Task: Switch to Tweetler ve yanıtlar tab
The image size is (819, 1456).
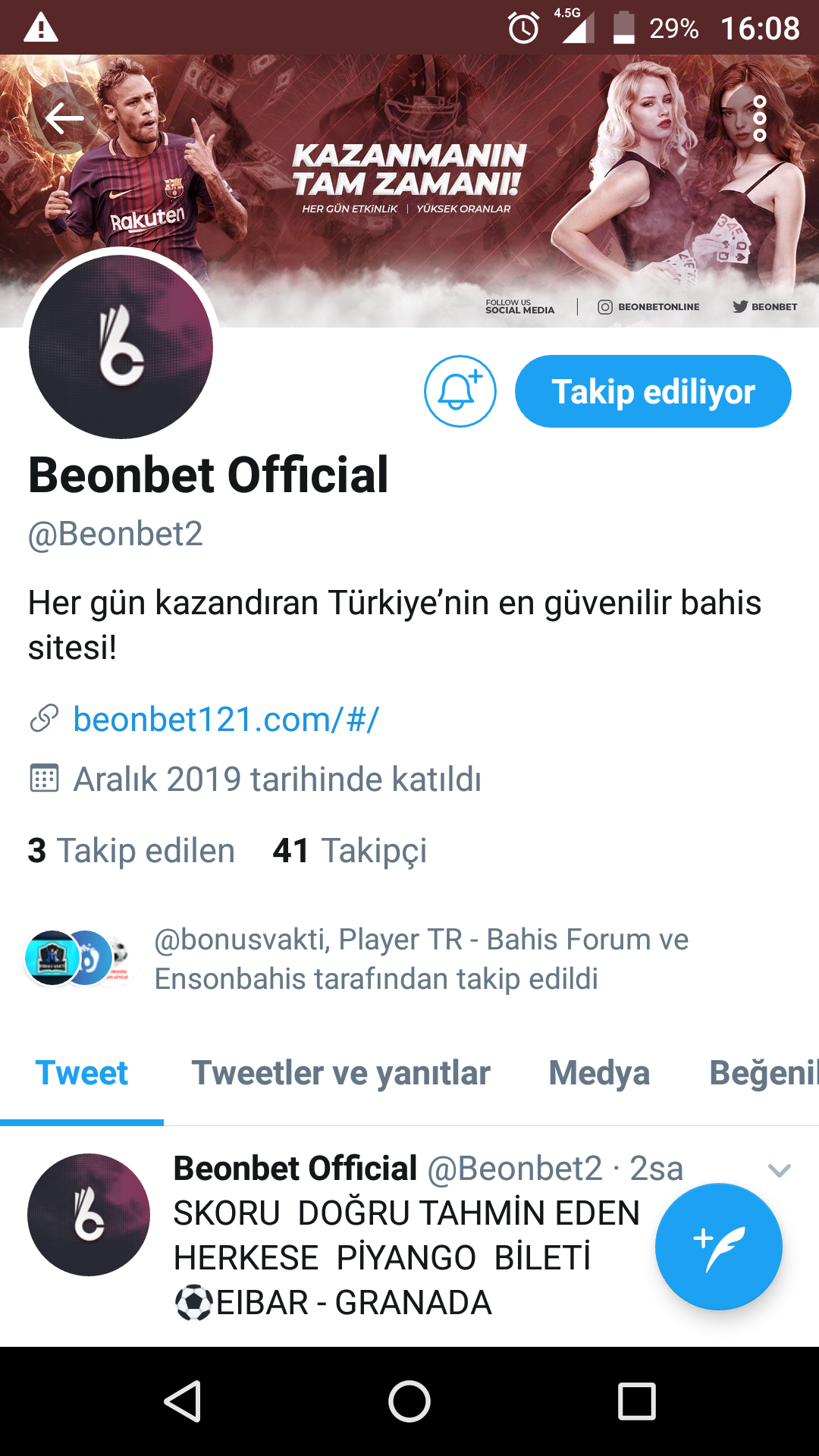Action: click(340, 1073)
